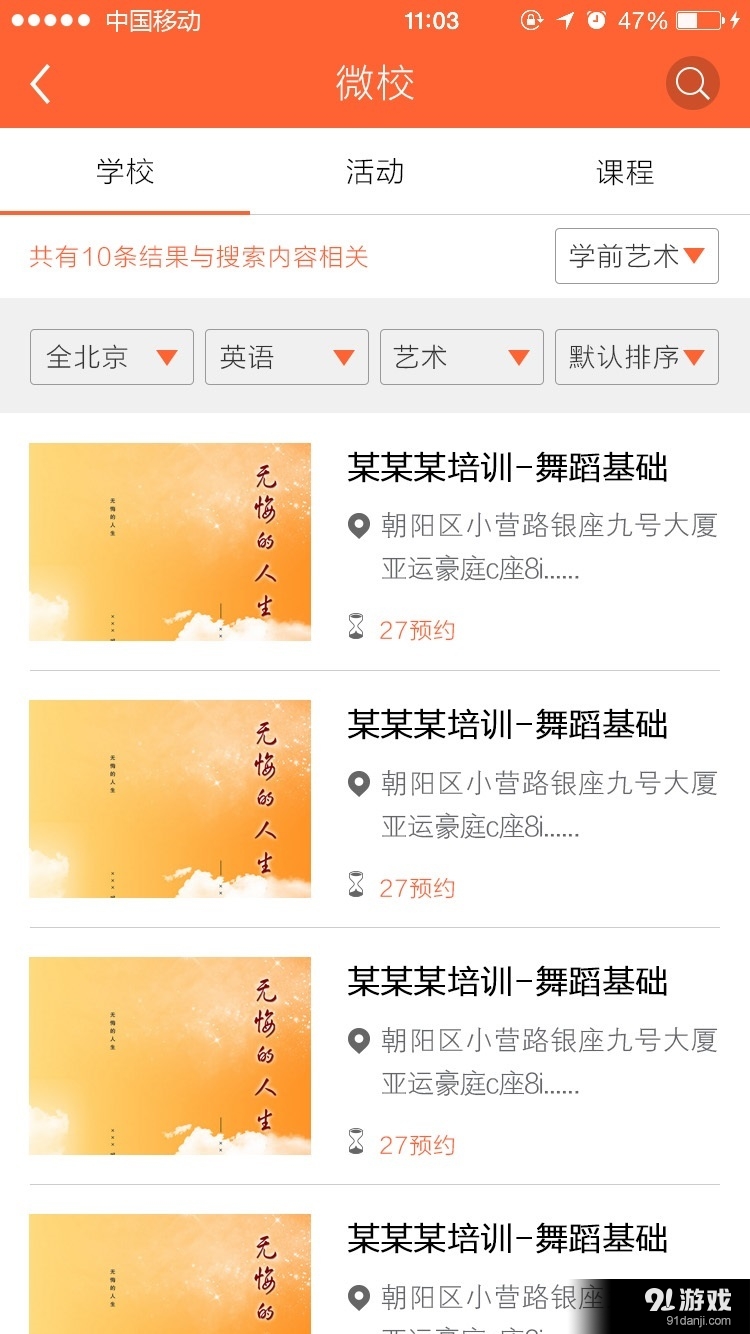Expand the 全北京 region filter
The height and width of the screenshot is (1334, 750).
[110, 357]
